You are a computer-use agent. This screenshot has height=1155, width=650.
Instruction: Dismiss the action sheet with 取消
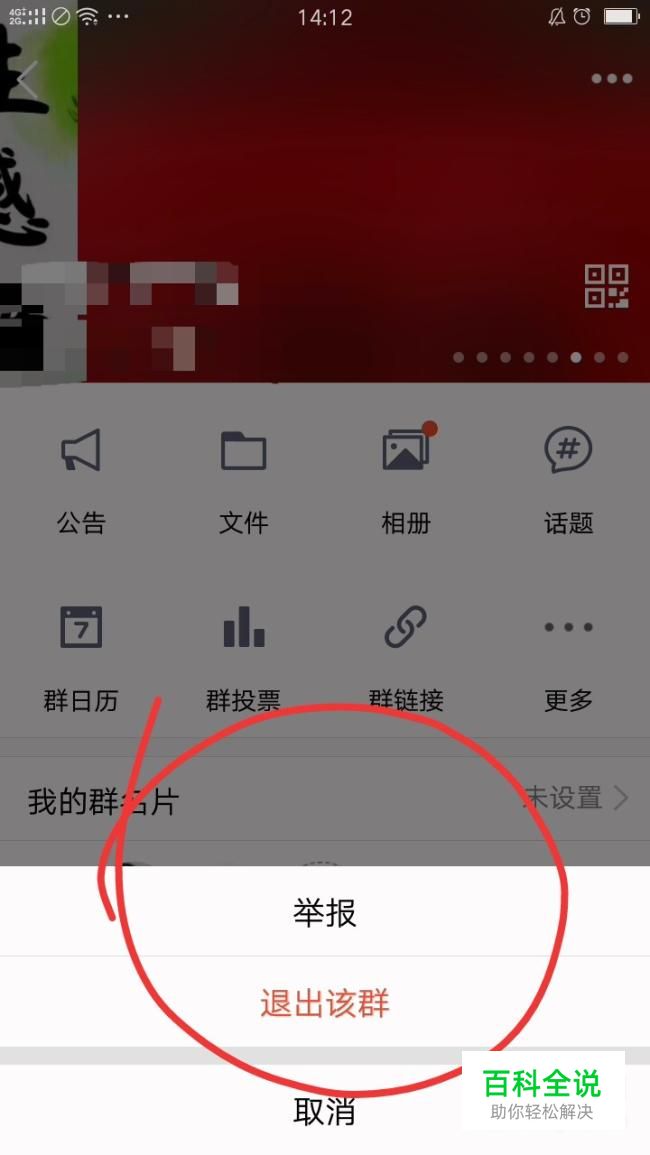pos(324,1111)
